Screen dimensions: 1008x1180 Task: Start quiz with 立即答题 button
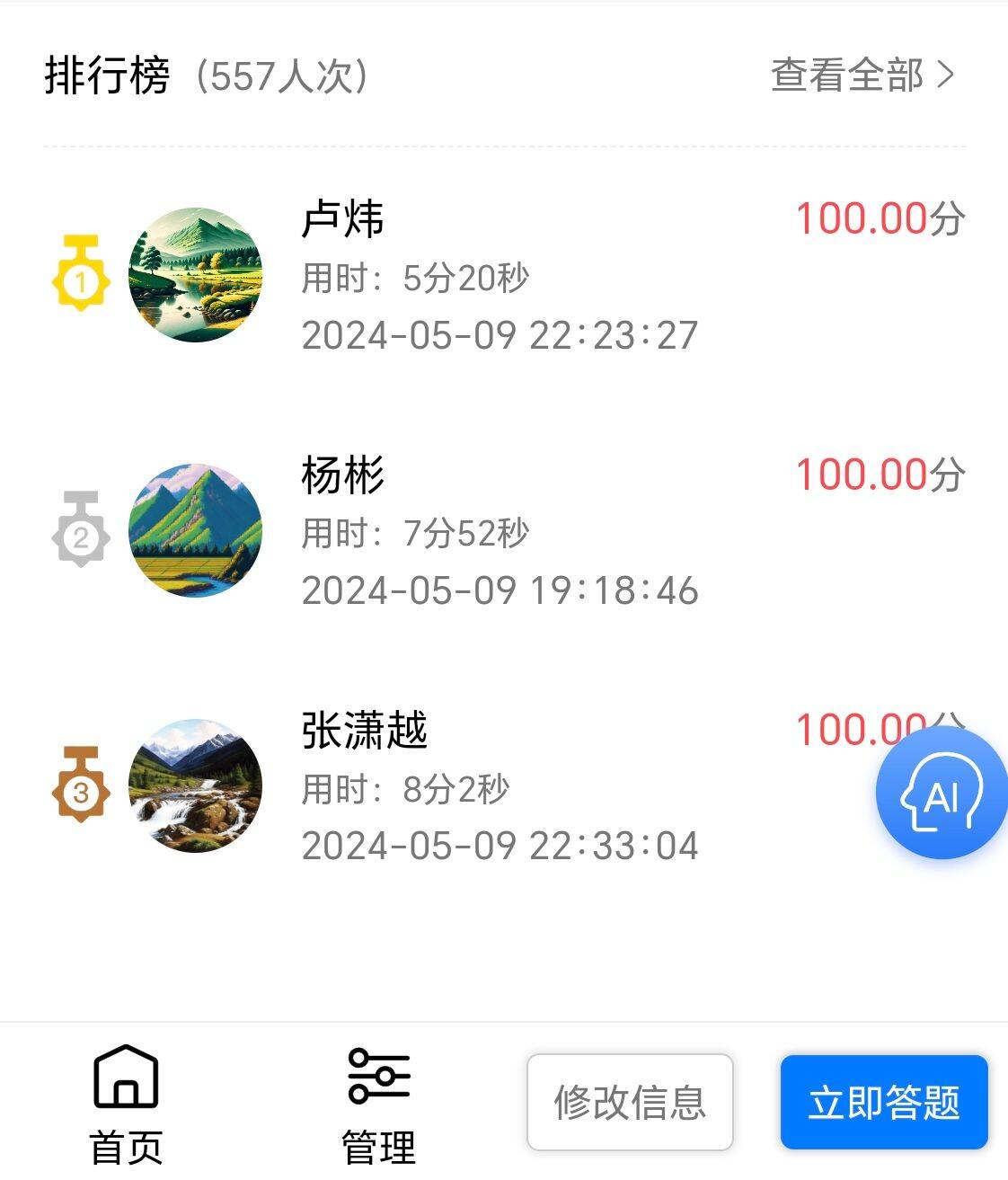(x=884, y=1102)
